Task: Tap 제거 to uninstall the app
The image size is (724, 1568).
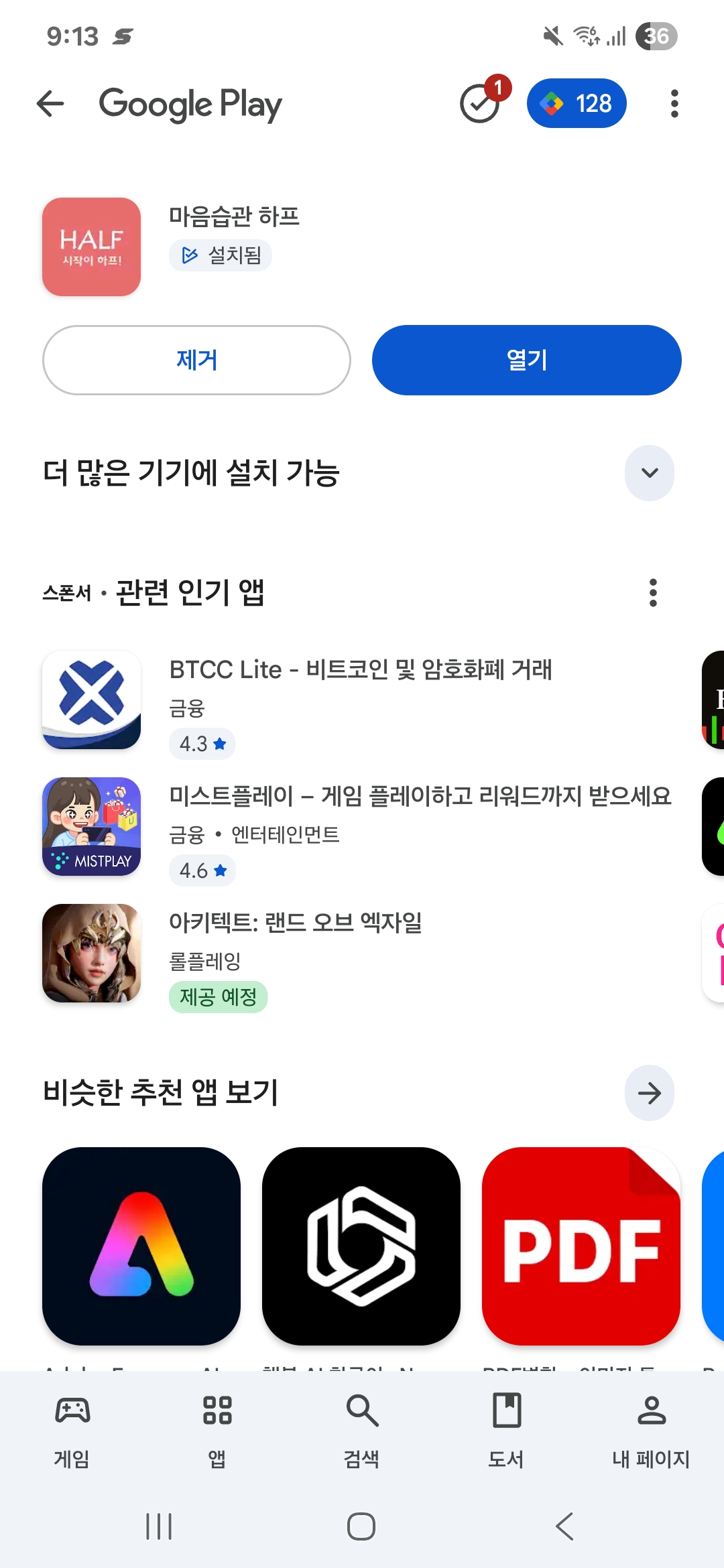Action: (x=196, y=361)
